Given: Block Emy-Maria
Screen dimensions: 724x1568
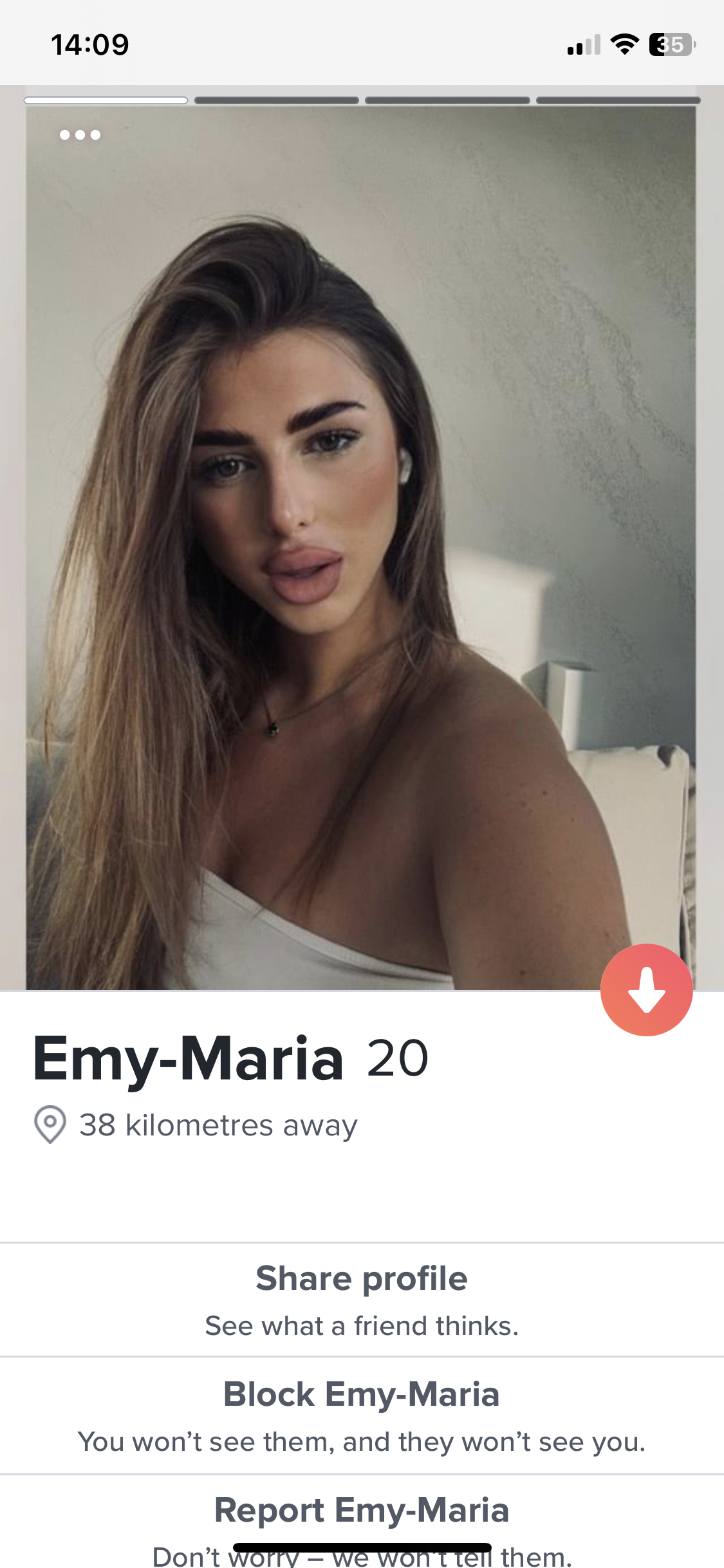Looking at the screenshot, I should click(362, 1415).
